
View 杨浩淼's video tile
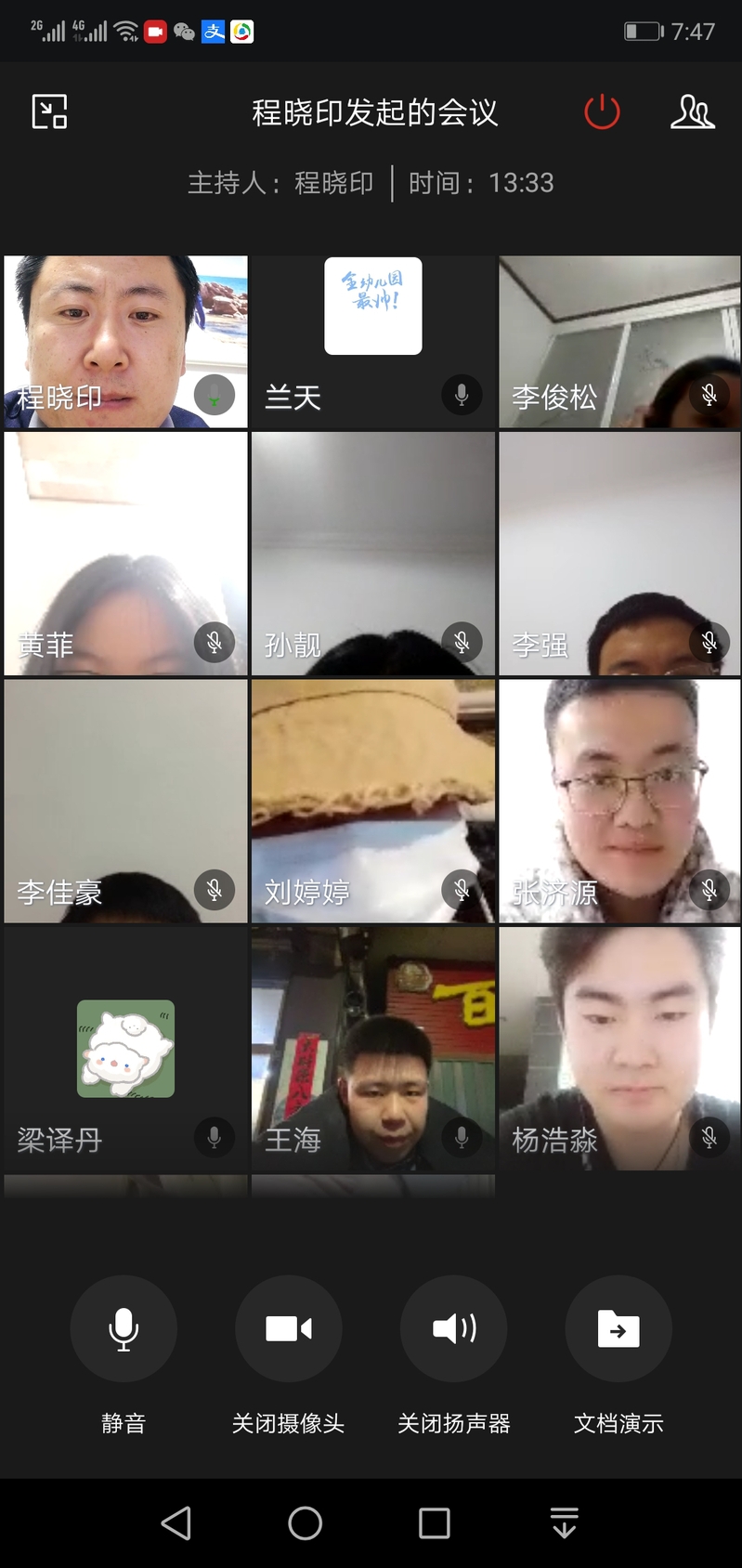point(619,1049)
